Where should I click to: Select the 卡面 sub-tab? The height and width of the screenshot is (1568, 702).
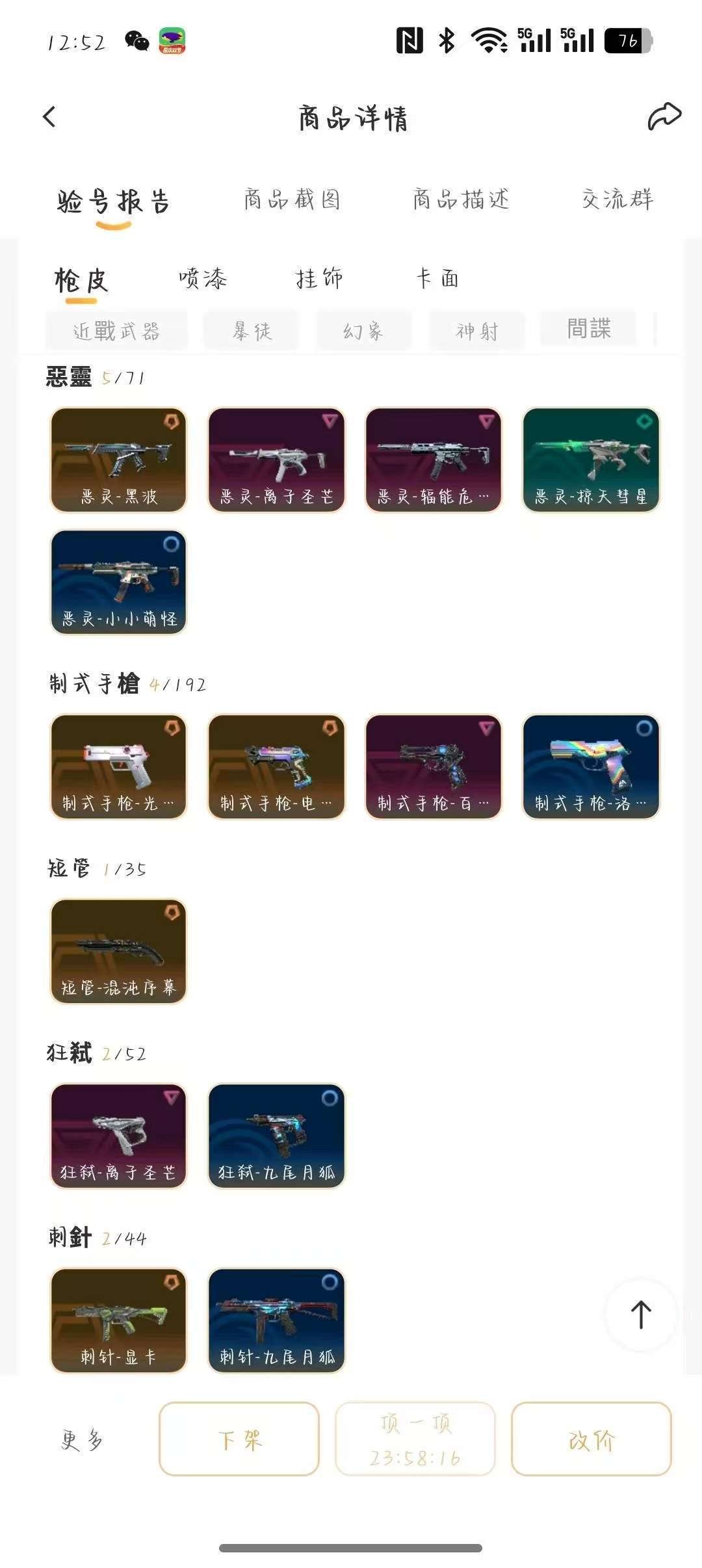click(437, 279)
